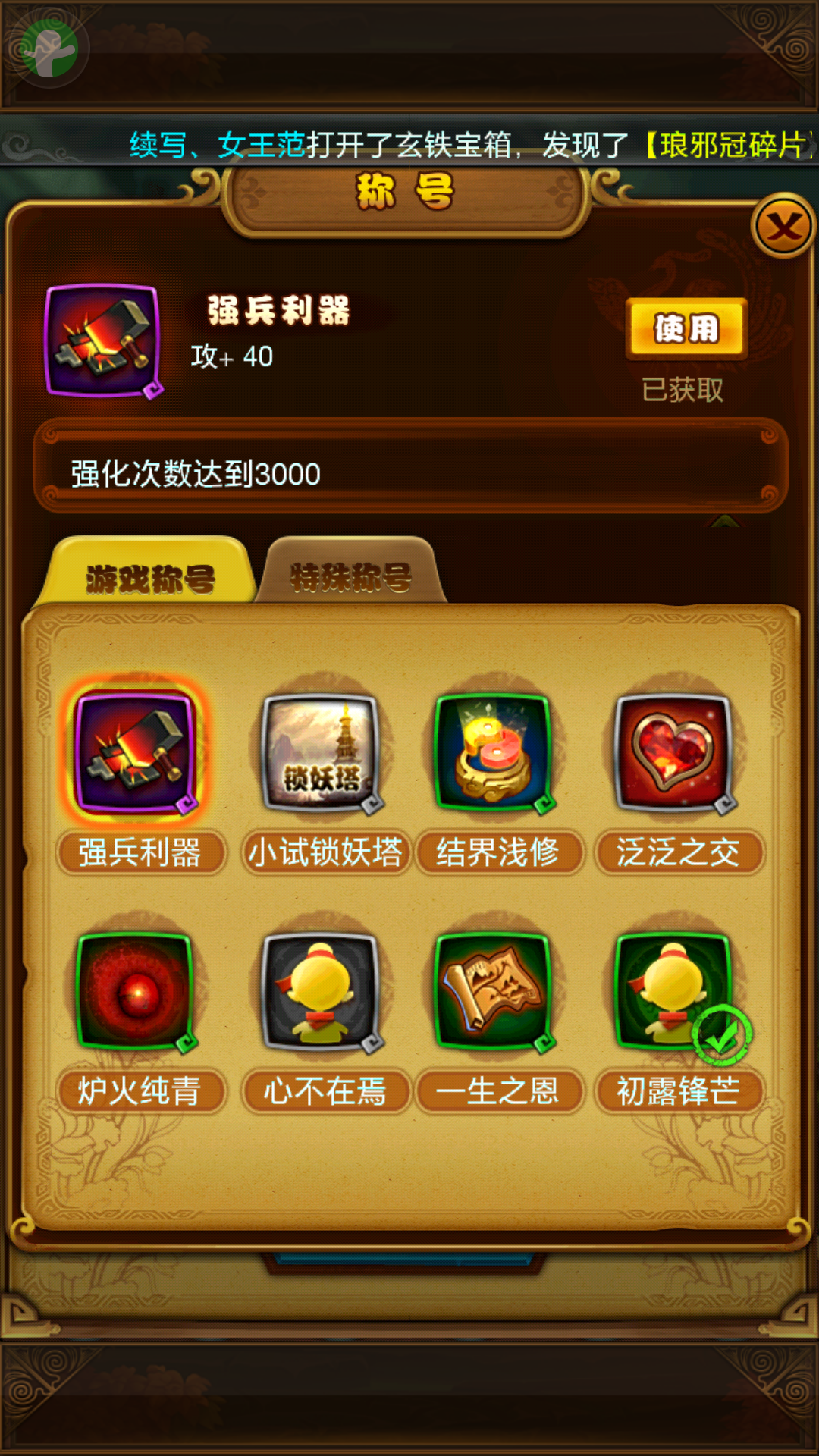819x1456 pixels.
Task: Select the checked 初露锋芒 title
Action: (x=675, y=992)
